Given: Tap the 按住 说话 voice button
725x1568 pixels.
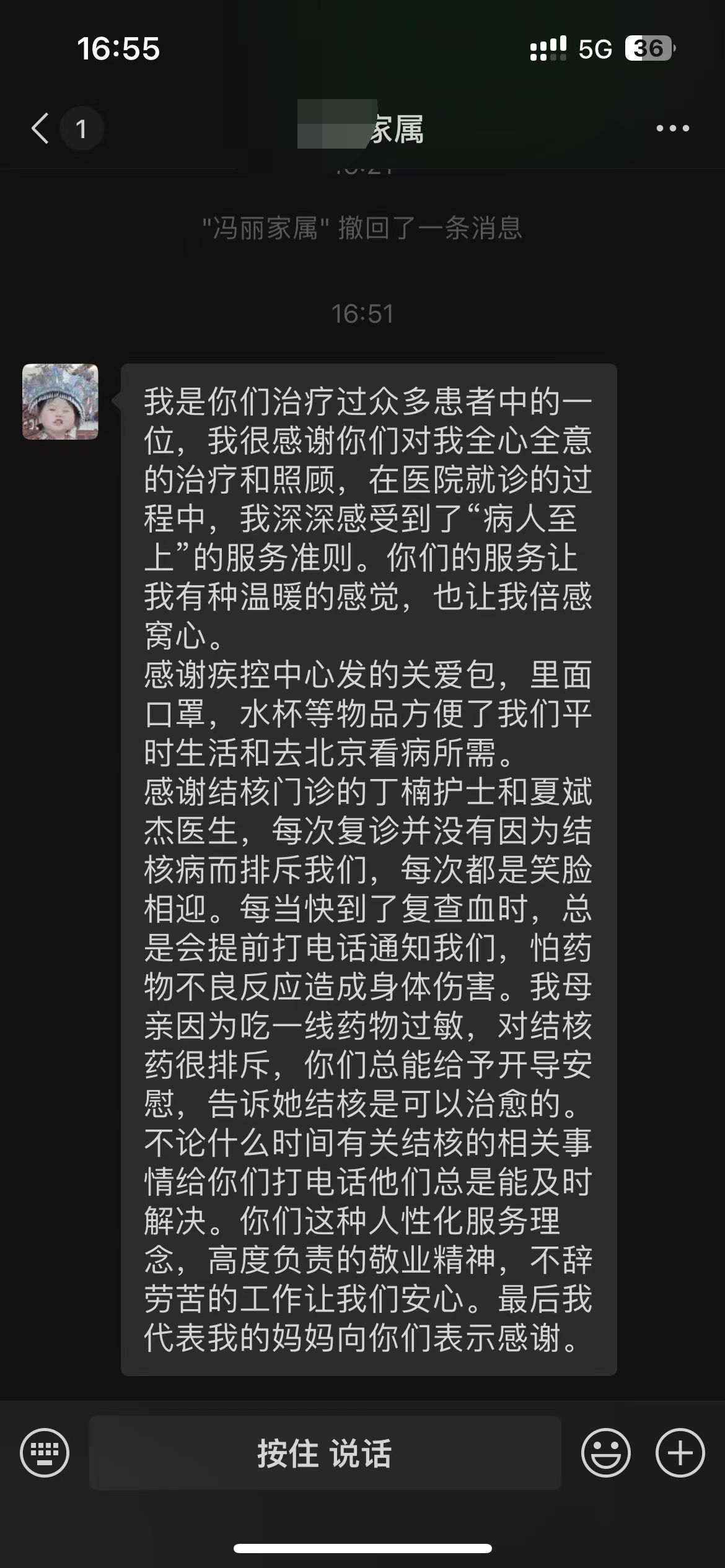Looking at the screenshot, I should point(325,1453).
